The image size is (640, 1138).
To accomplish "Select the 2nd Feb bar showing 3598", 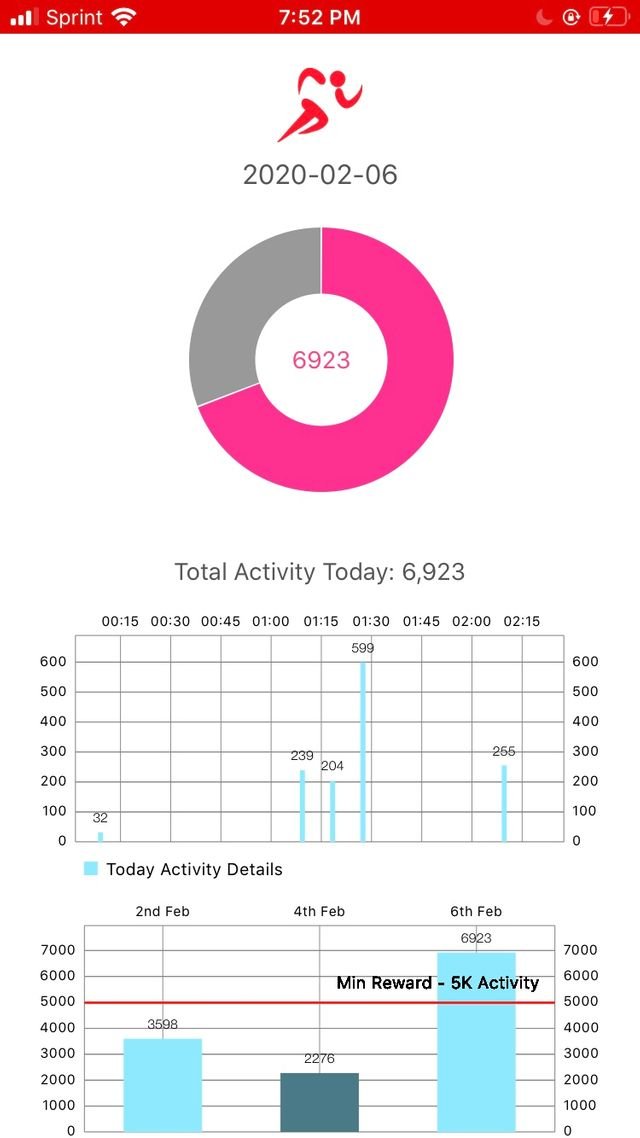I will [x=163, y=1084].
